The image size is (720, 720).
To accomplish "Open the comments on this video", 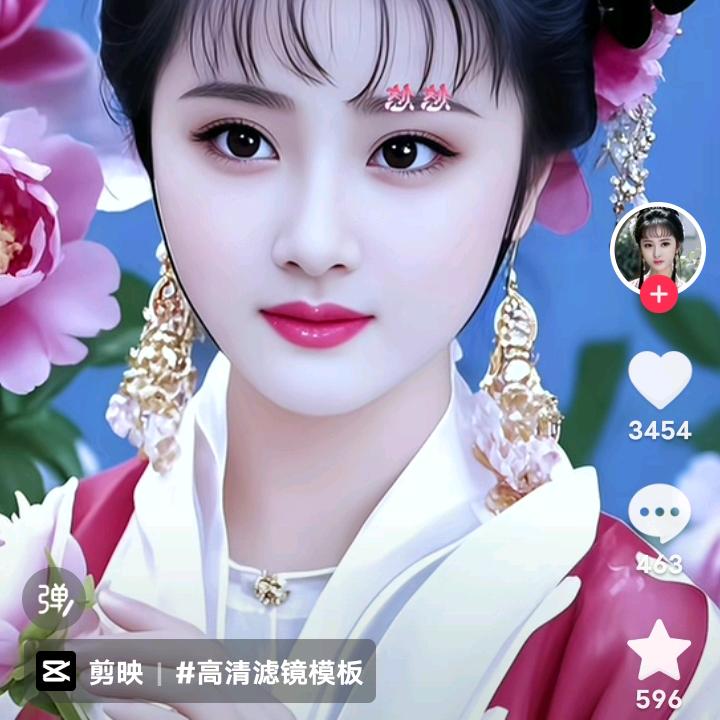I will click(x=659, y=513).
